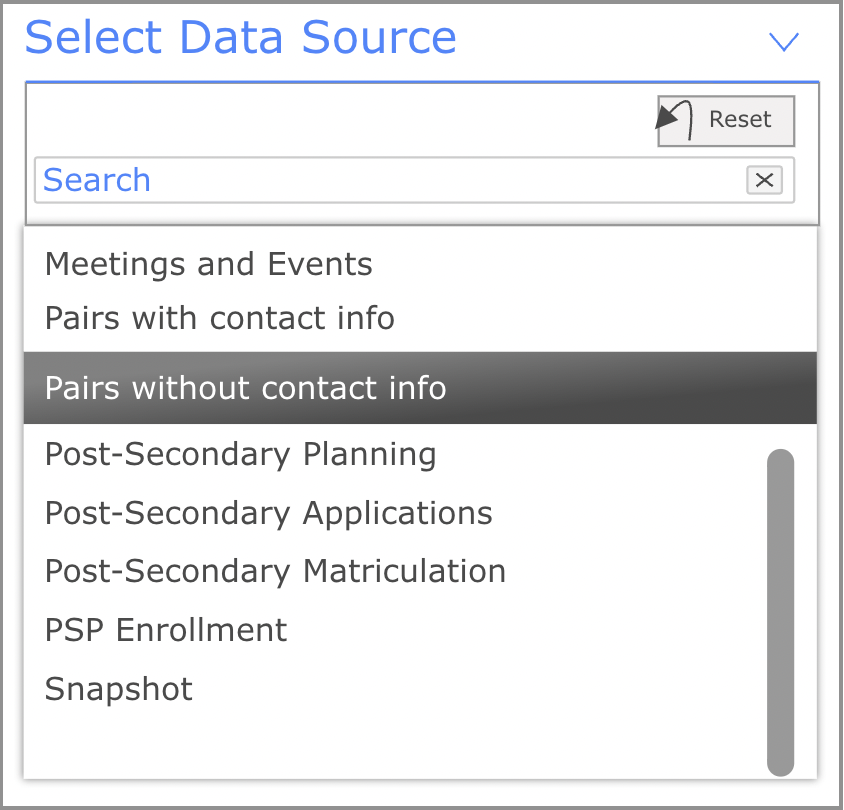
Task: Select Post-Secondary Matriculation
Action: pos(276,571)
